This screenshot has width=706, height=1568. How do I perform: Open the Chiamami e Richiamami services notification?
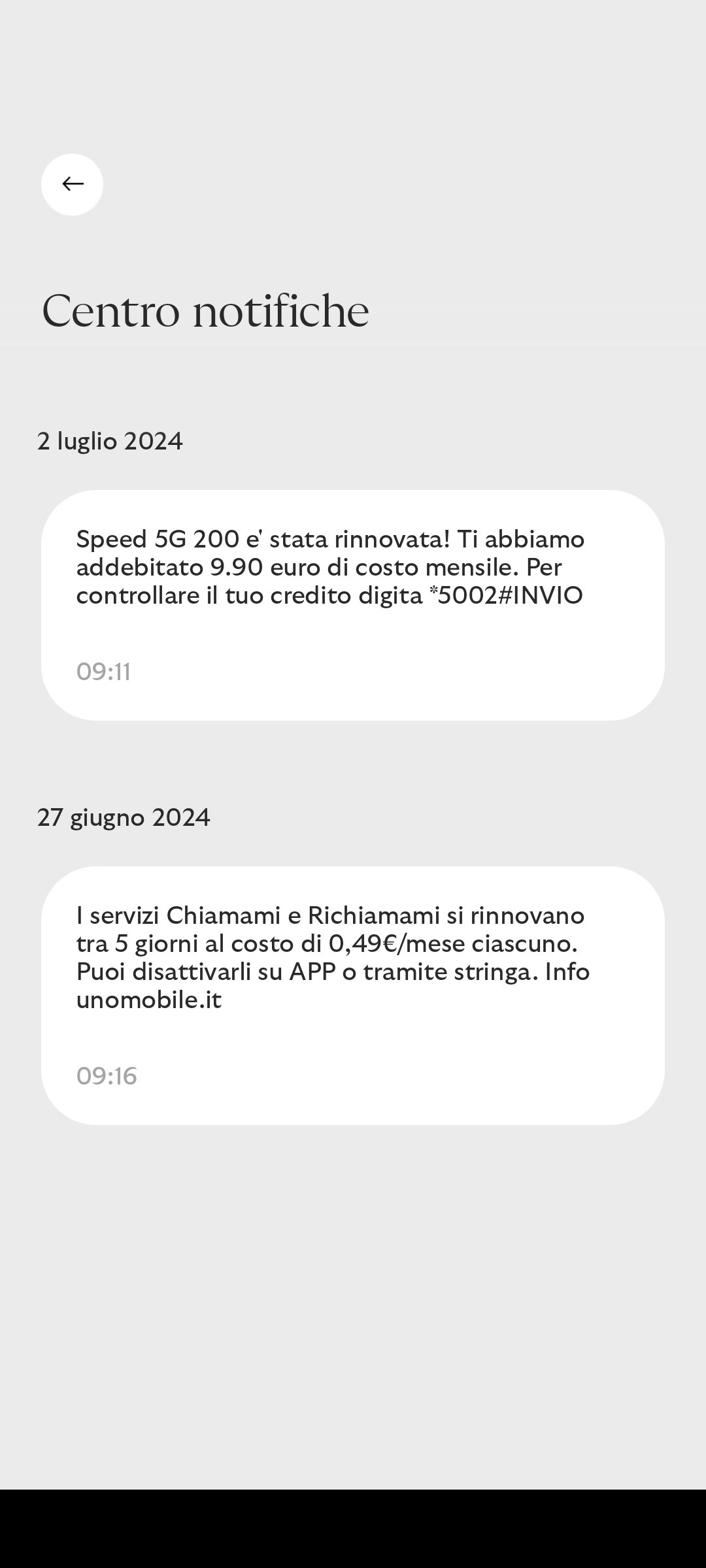point(353,995)
